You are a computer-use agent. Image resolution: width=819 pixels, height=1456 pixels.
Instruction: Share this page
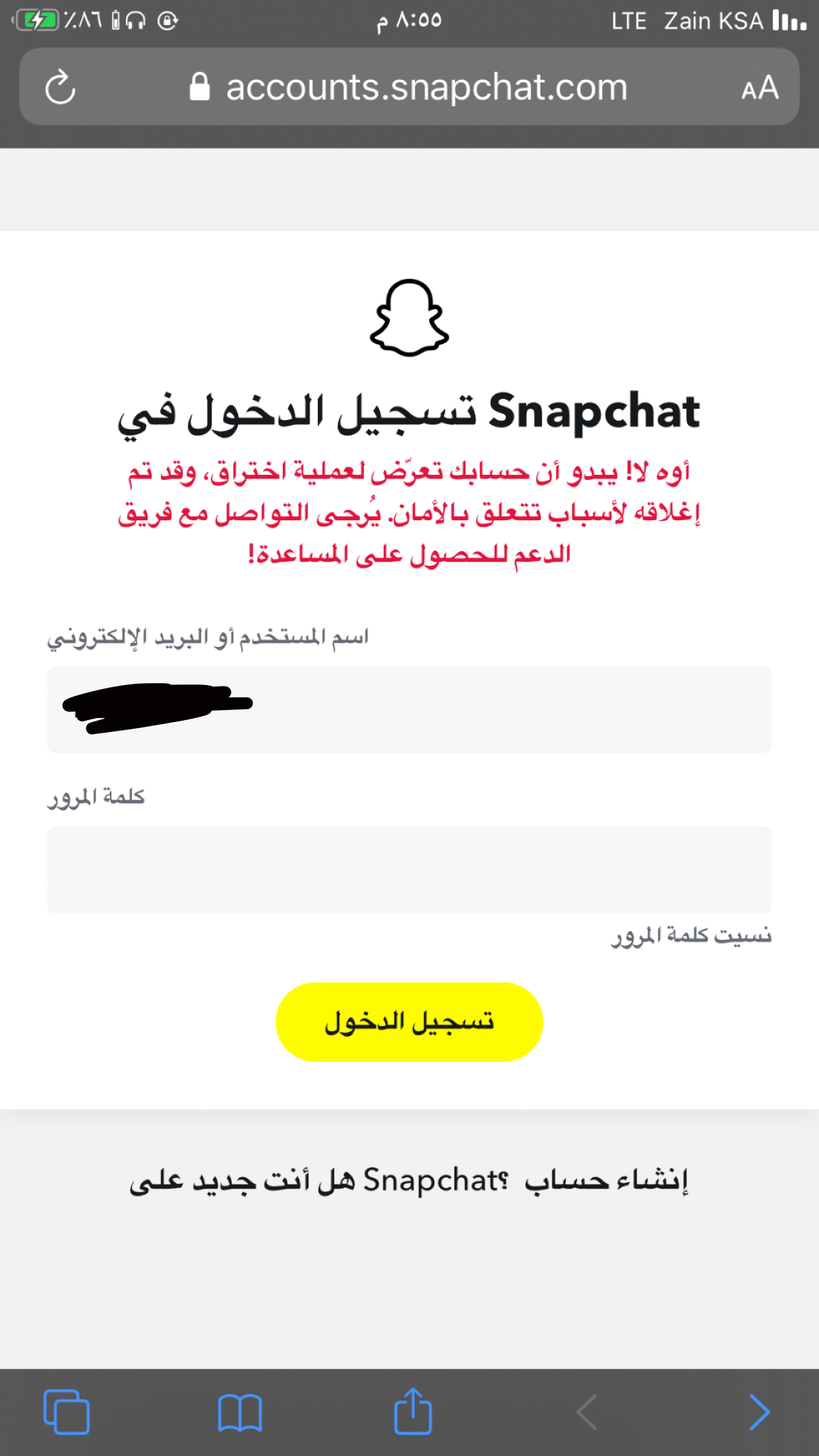[x=413, y=1412]
